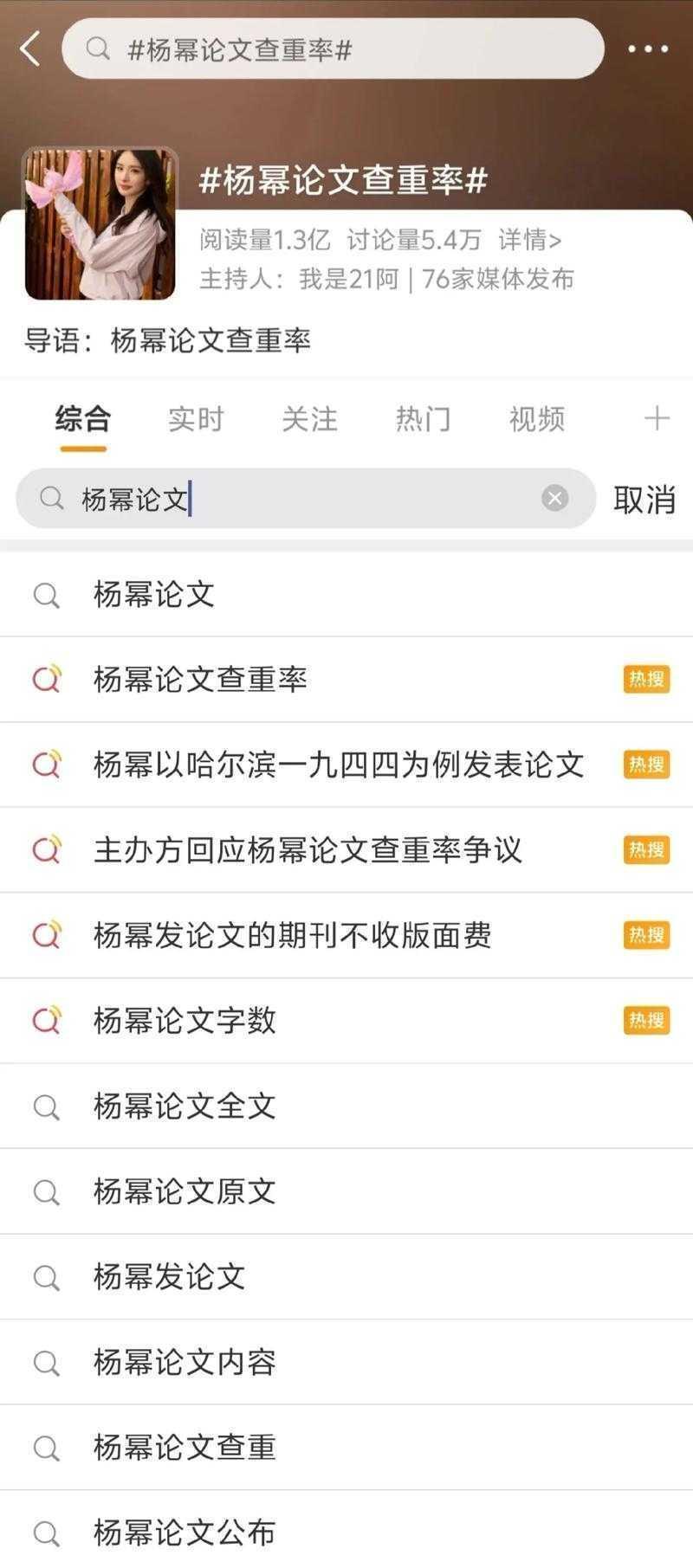Select the 实时 tab

[195, 419]
